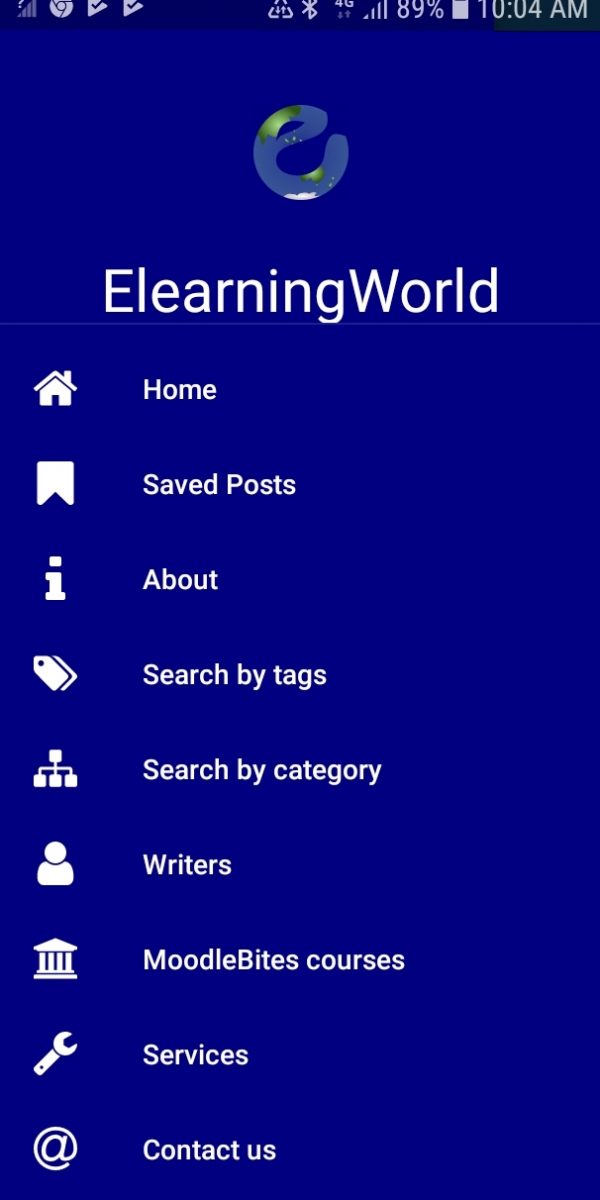Open MoodleBites courses
The height and width of the screenshot is (1200, 600).
point(300,959)
